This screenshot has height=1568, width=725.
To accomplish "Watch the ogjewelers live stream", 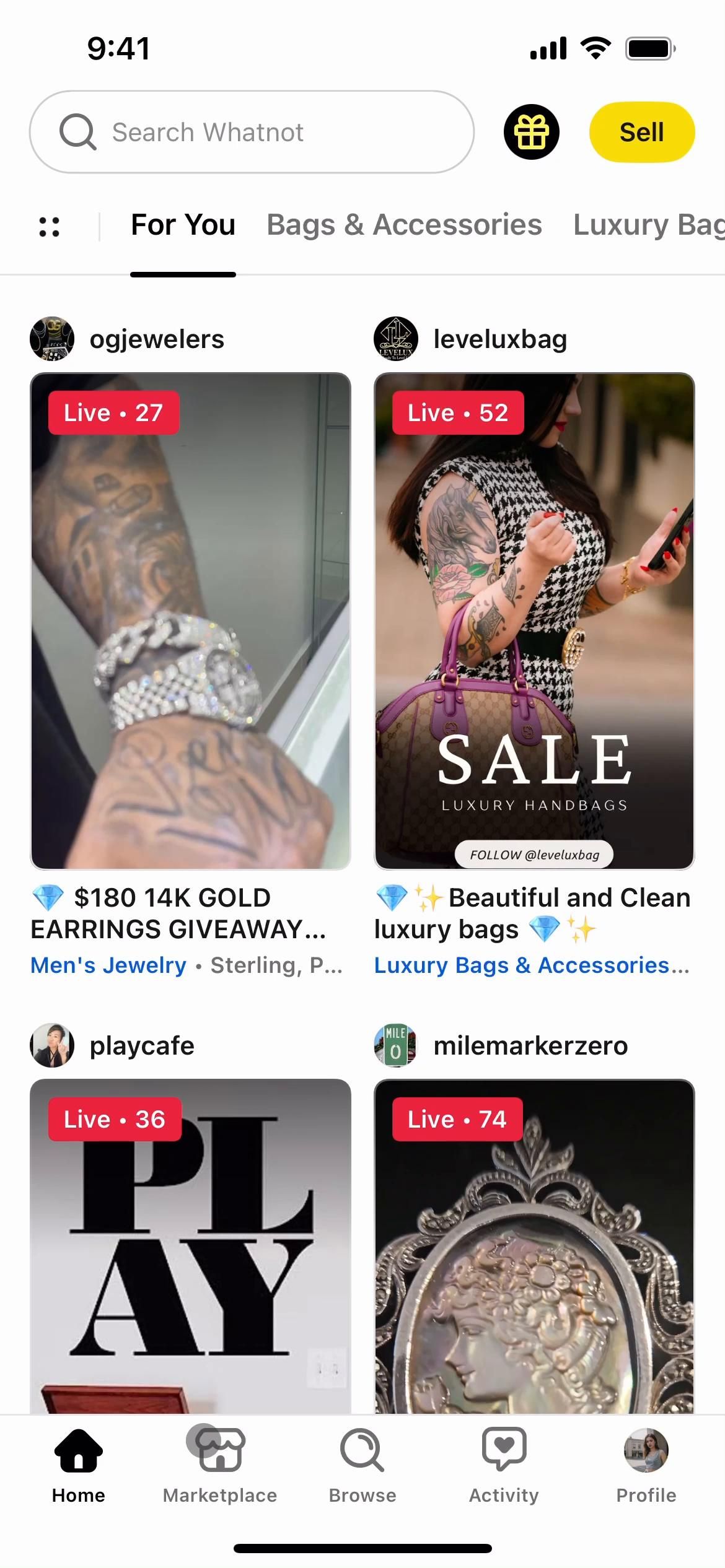I will pyautogui.click(x=190, y=621).
